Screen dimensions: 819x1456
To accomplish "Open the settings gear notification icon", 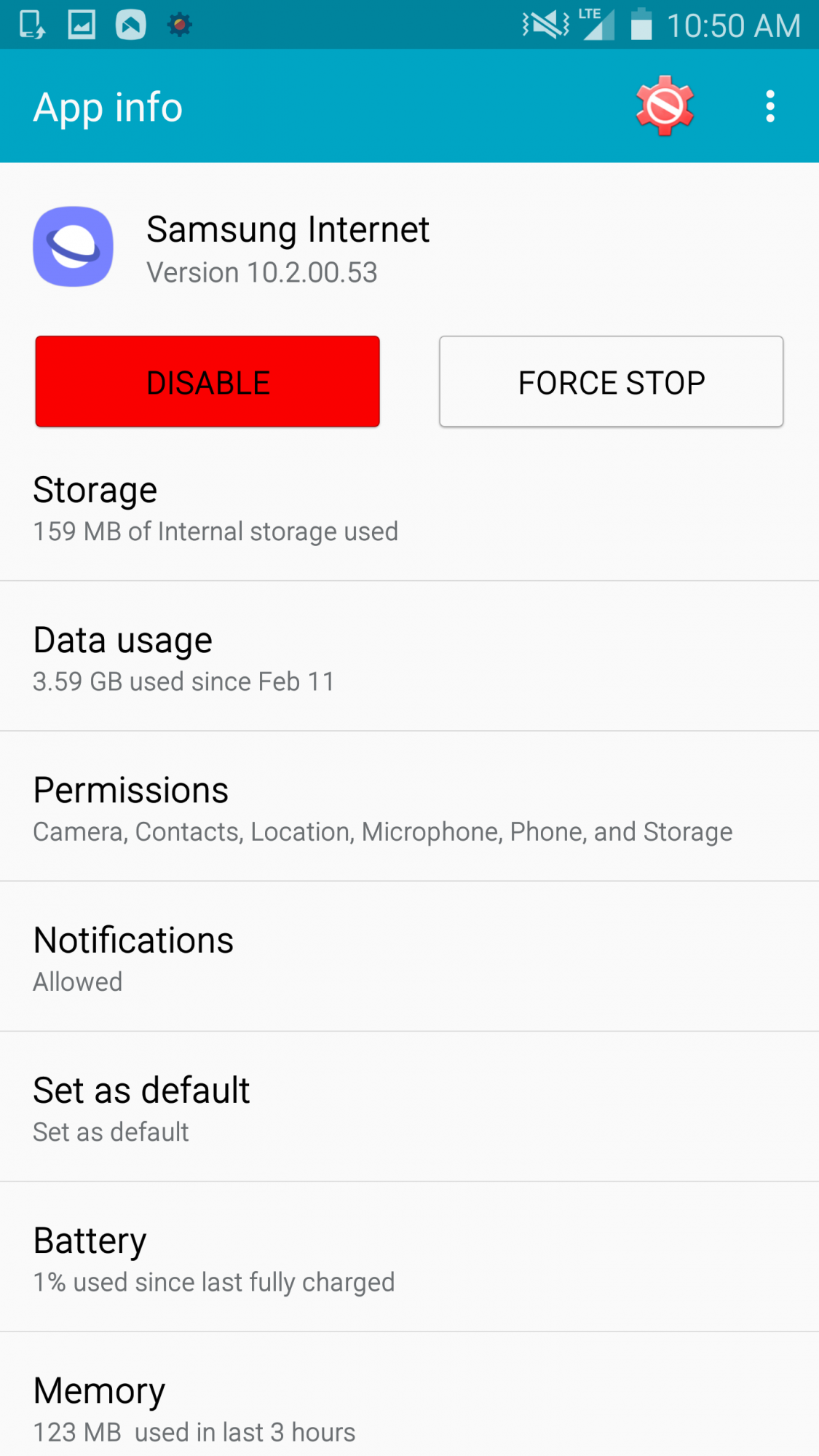I will click(x=178, y=24).
